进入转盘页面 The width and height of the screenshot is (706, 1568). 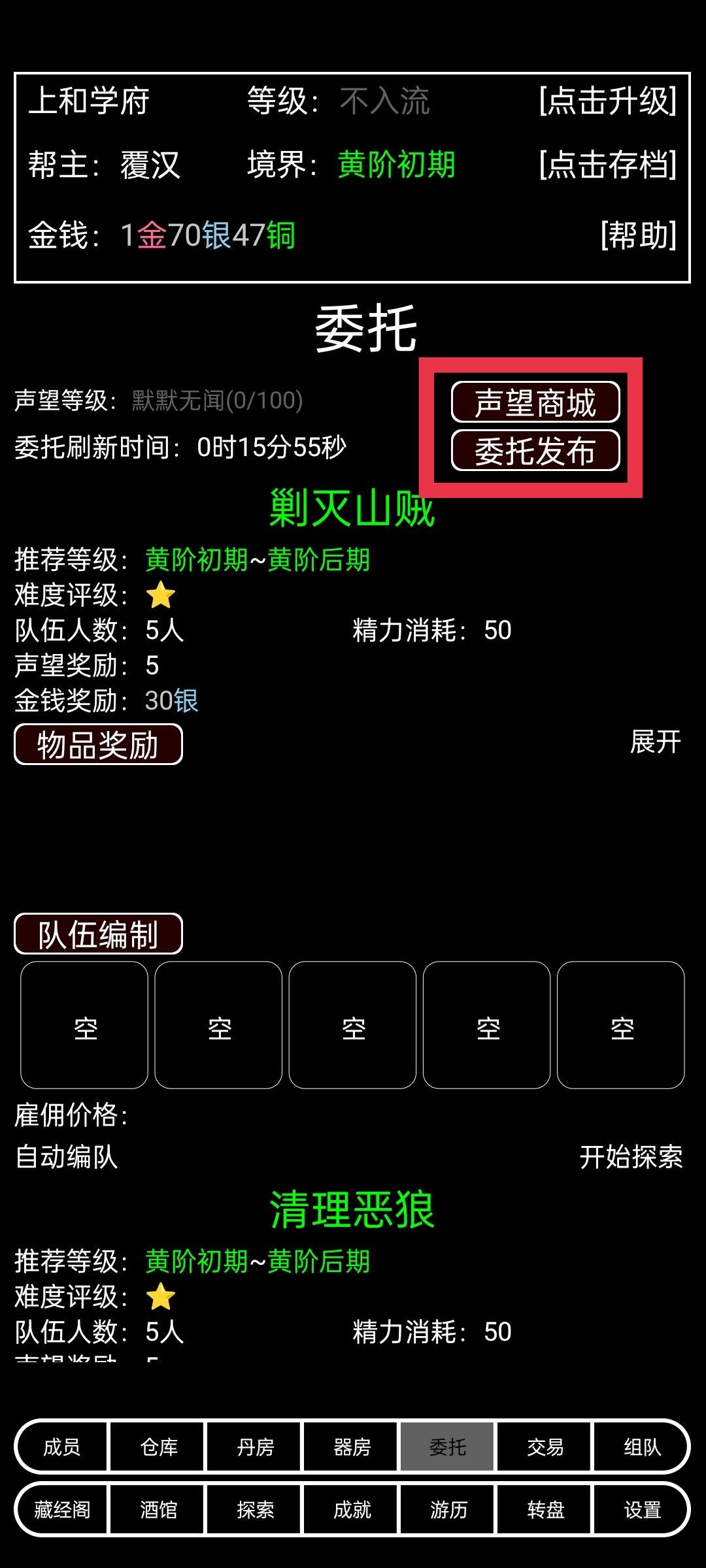544,1511
